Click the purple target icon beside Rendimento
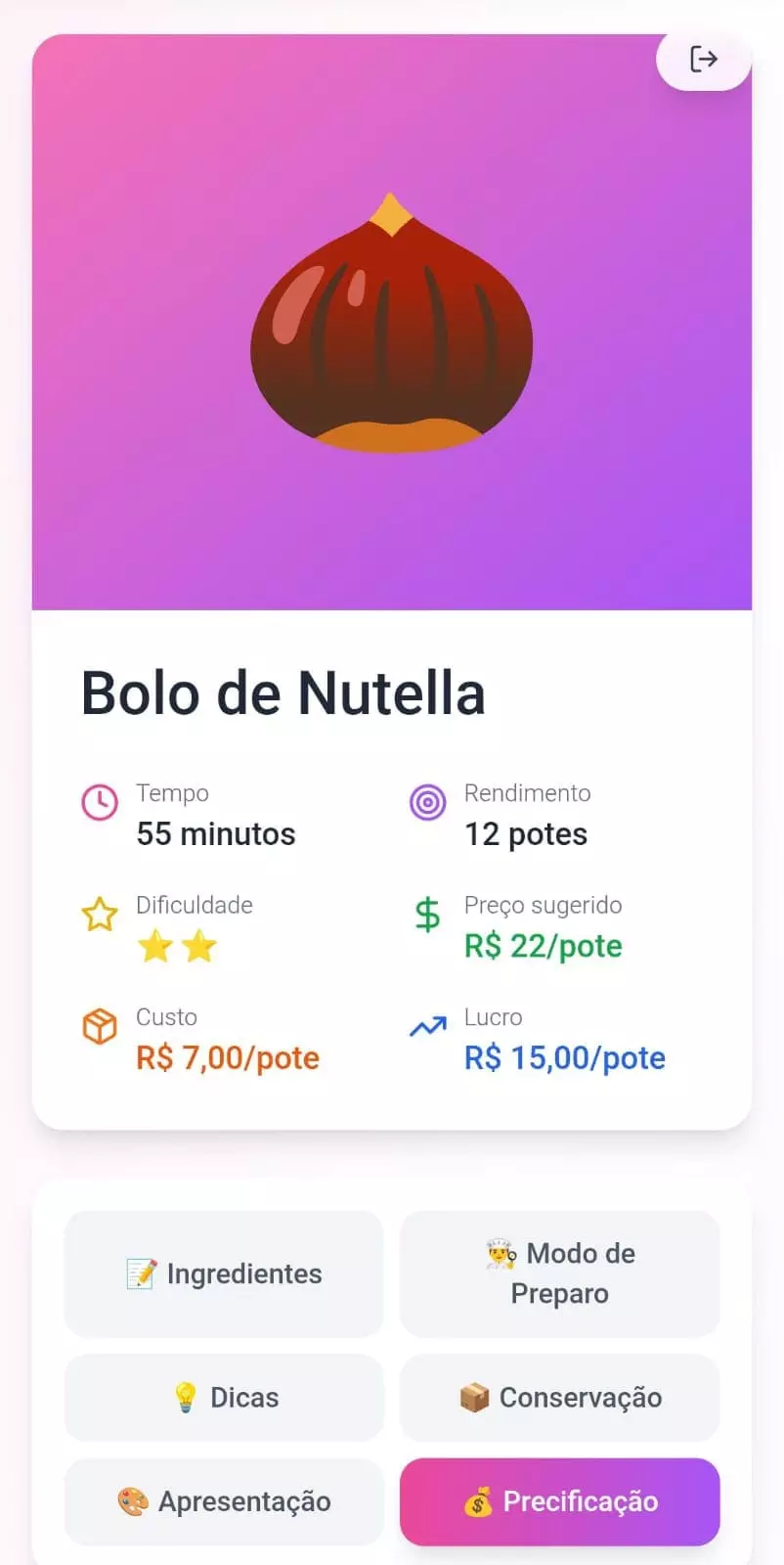Image resolution: width=784 pixels, height=1565 pixels. click(x=428, y=802)
